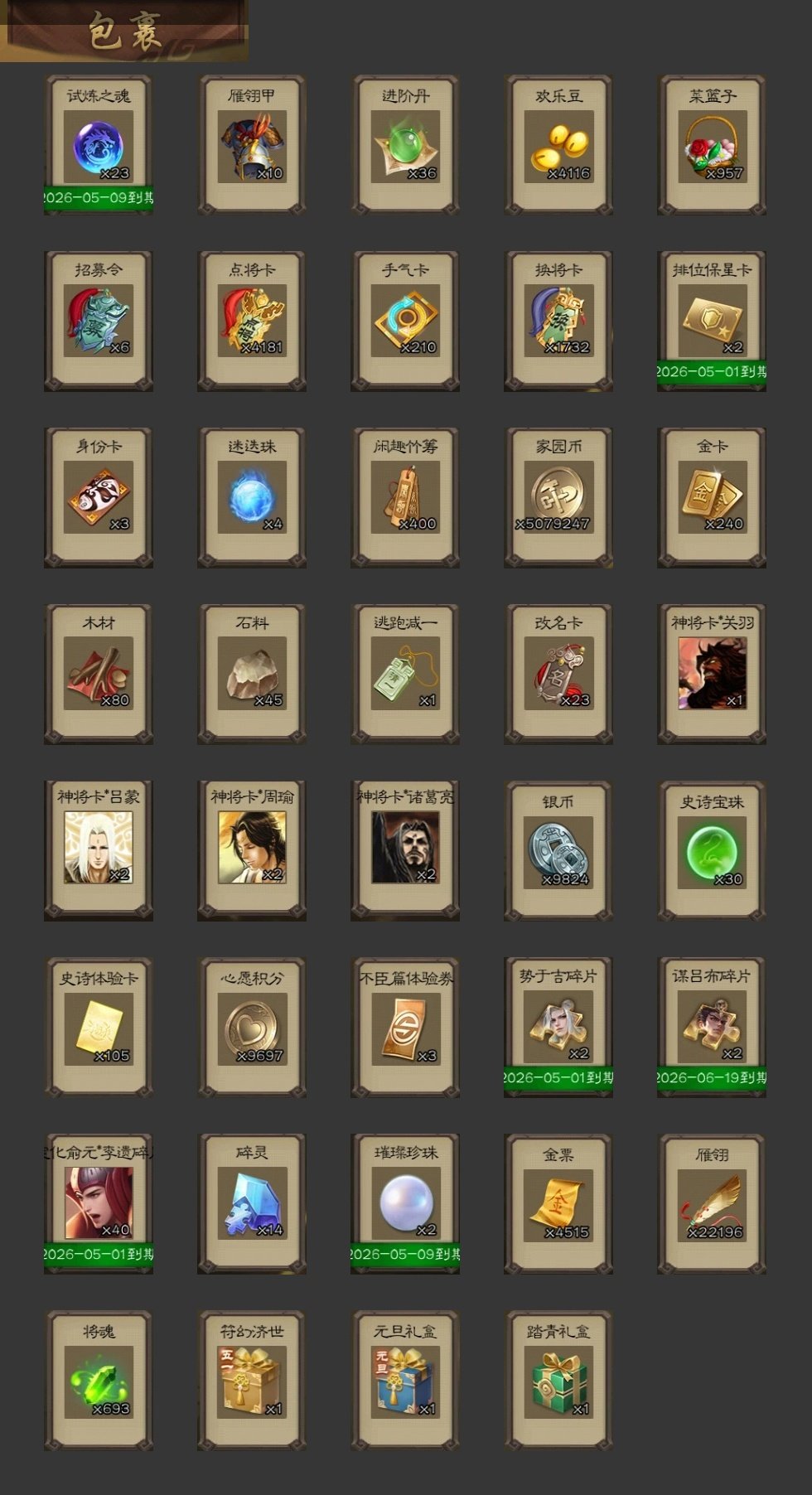Select the 菜篮子 item
Screen dimensions: 812x1495
point(712,147)
